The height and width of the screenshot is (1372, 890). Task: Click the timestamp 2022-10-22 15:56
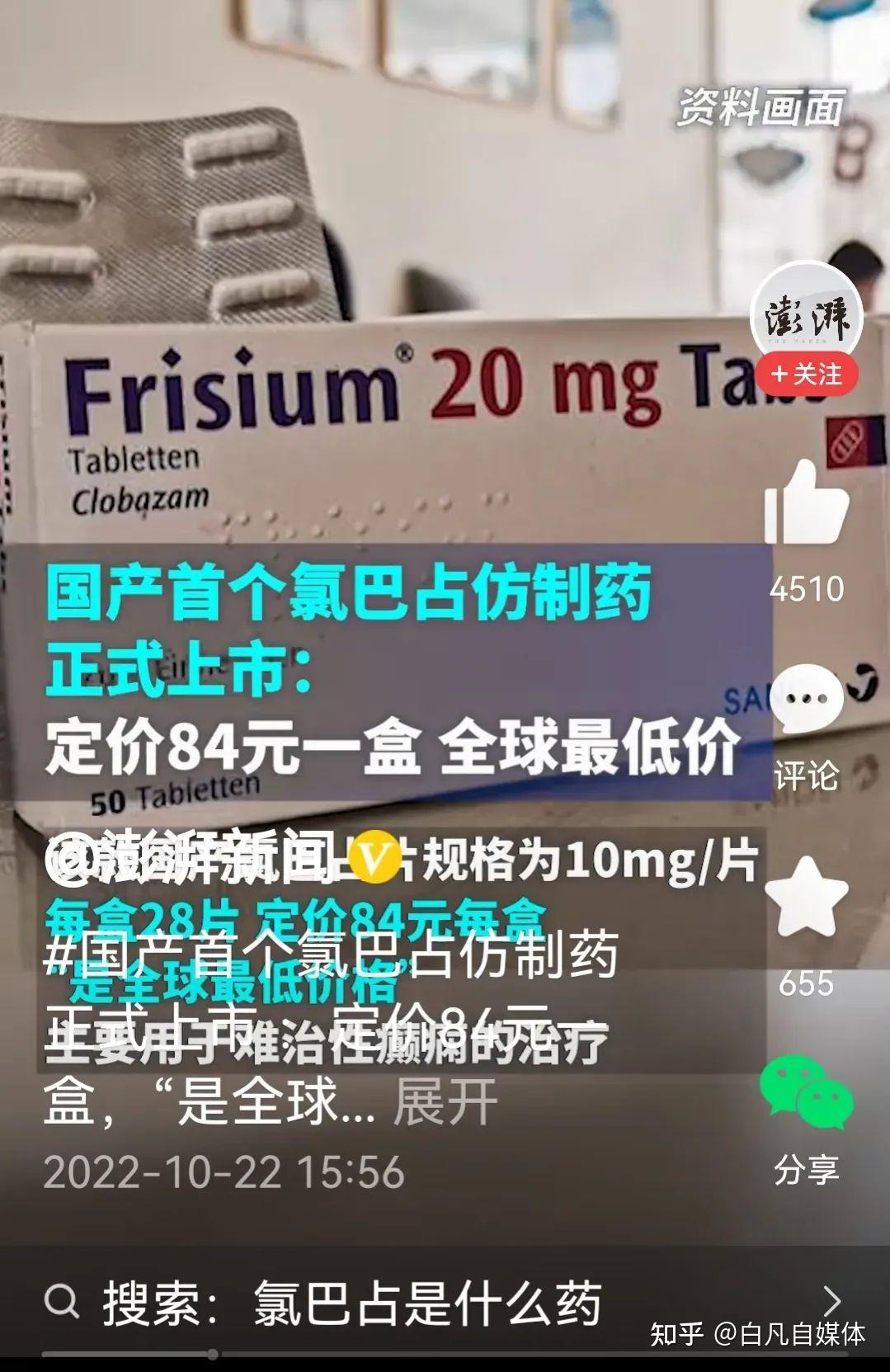point(224,1168)
